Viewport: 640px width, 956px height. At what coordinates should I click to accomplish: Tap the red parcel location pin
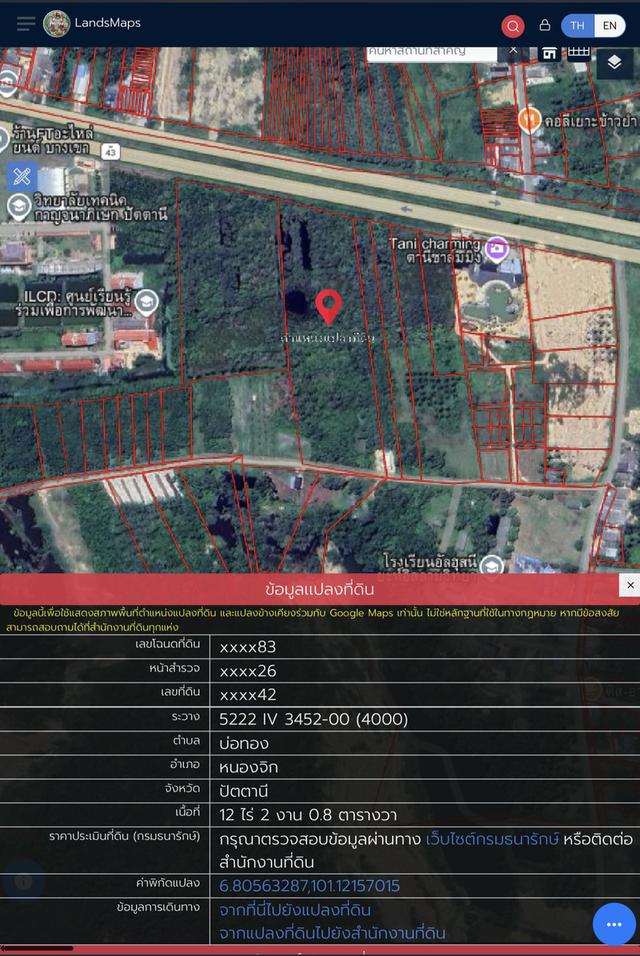328,306
